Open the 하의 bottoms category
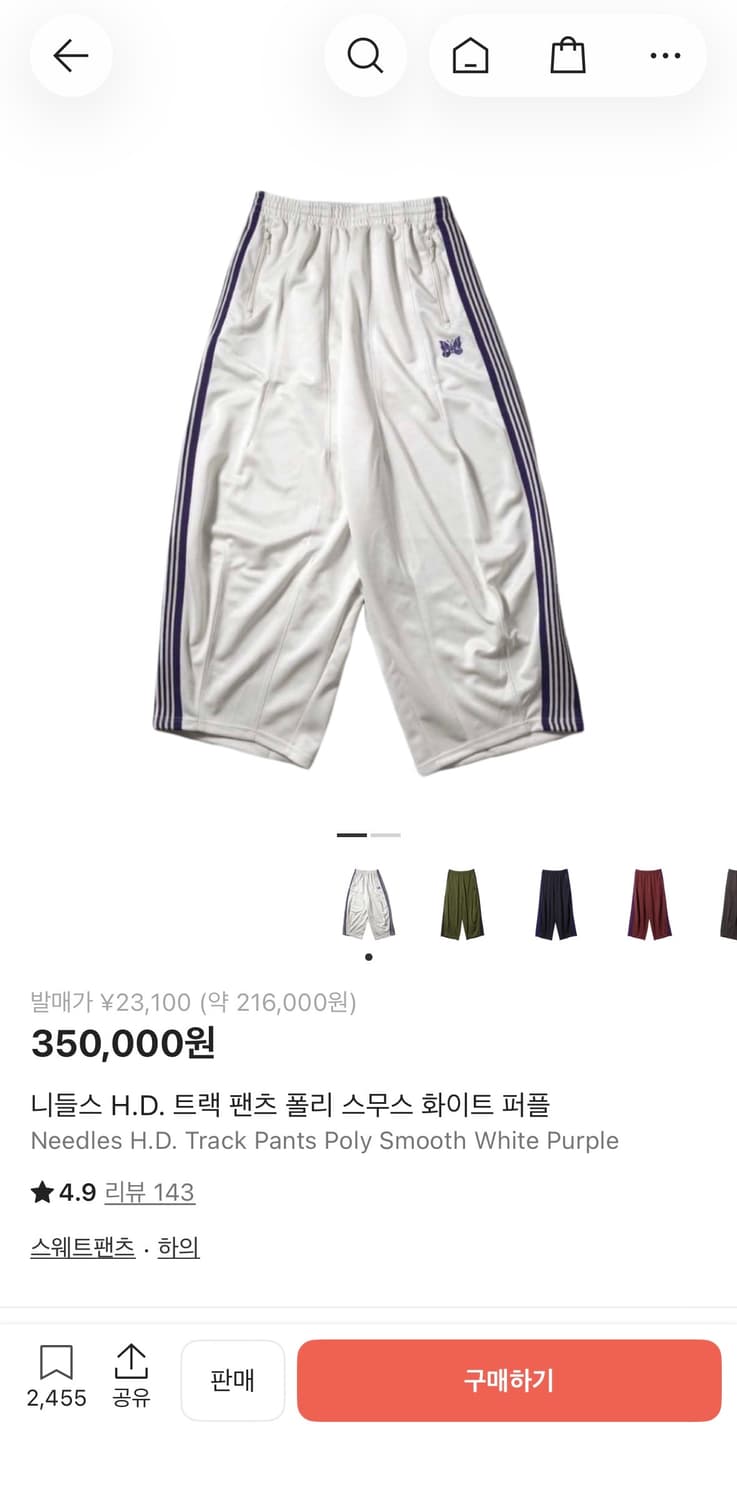 (x=178, y=1248)
